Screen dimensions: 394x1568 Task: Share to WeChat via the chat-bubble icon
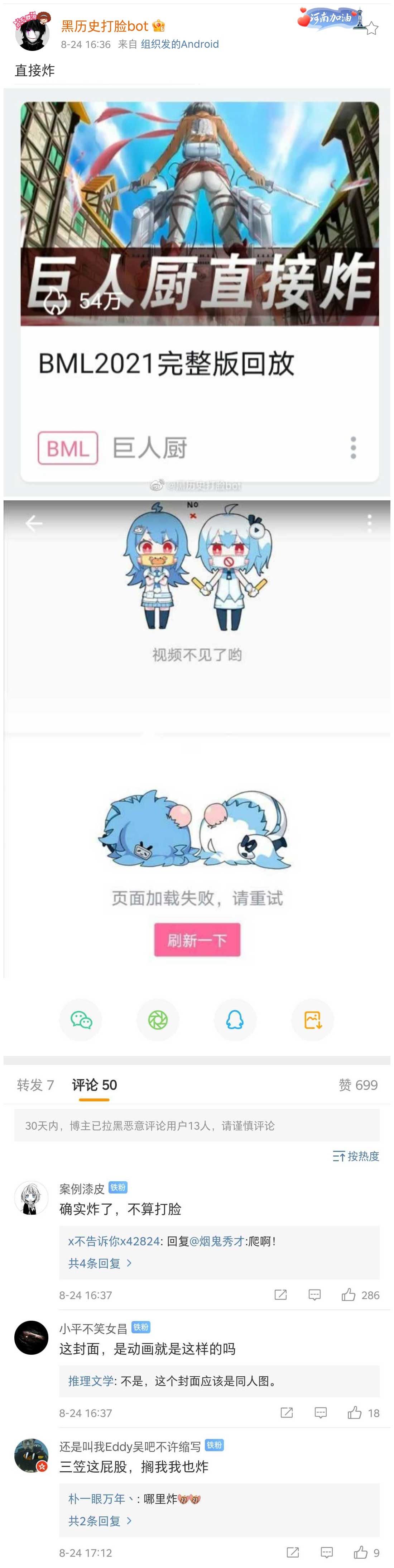80,1020
